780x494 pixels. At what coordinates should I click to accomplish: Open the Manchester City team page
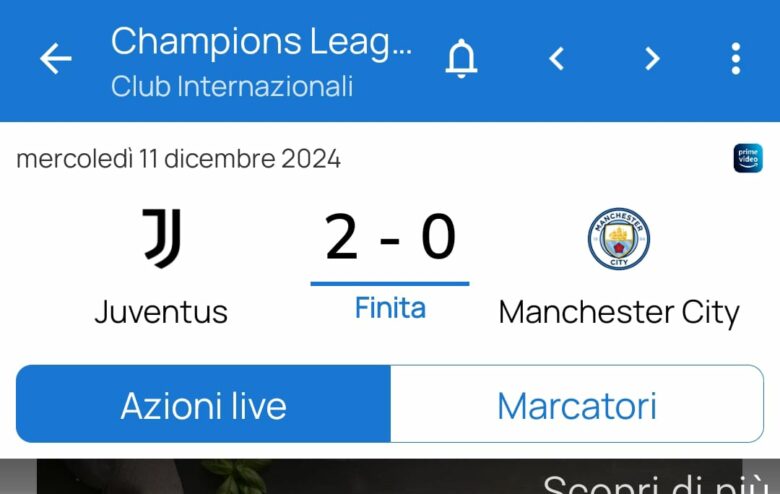(x=618, y=240)
